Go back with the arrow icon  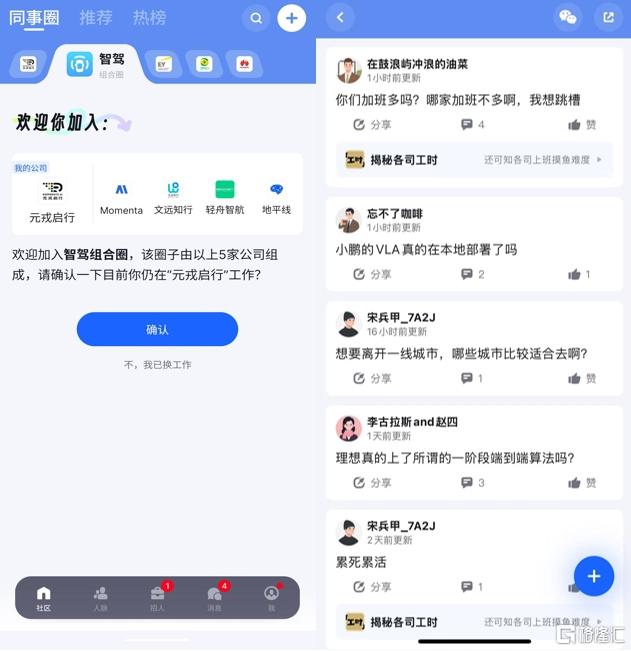click(x=340, y=17)
